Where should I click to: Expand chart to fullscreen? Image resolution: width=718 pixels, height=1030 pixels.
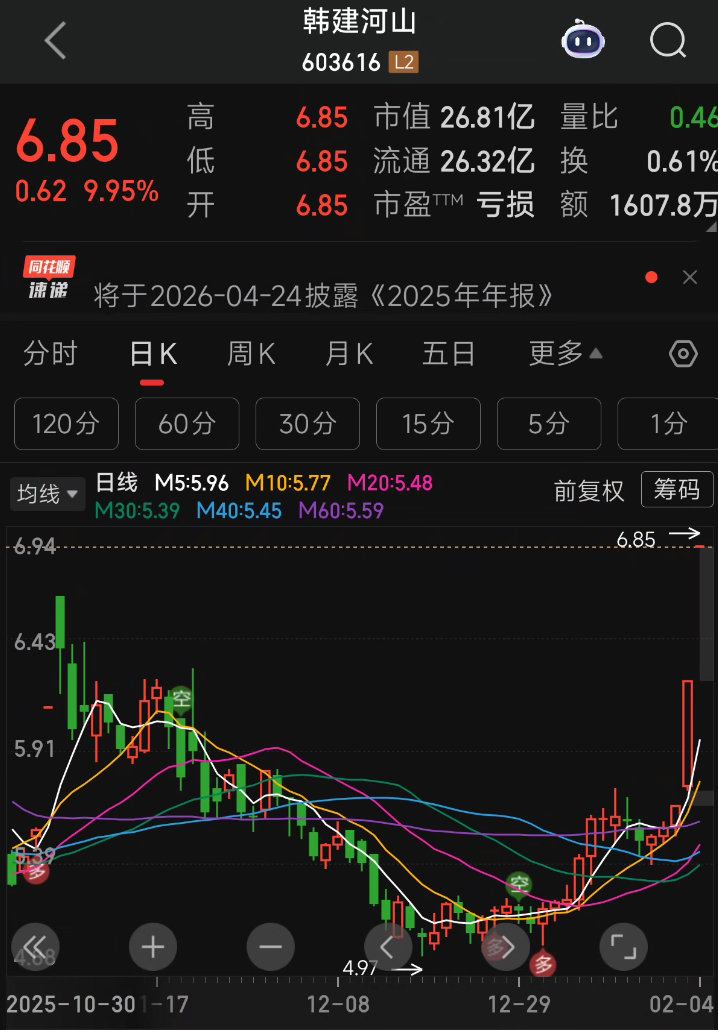tap(623, 946)
